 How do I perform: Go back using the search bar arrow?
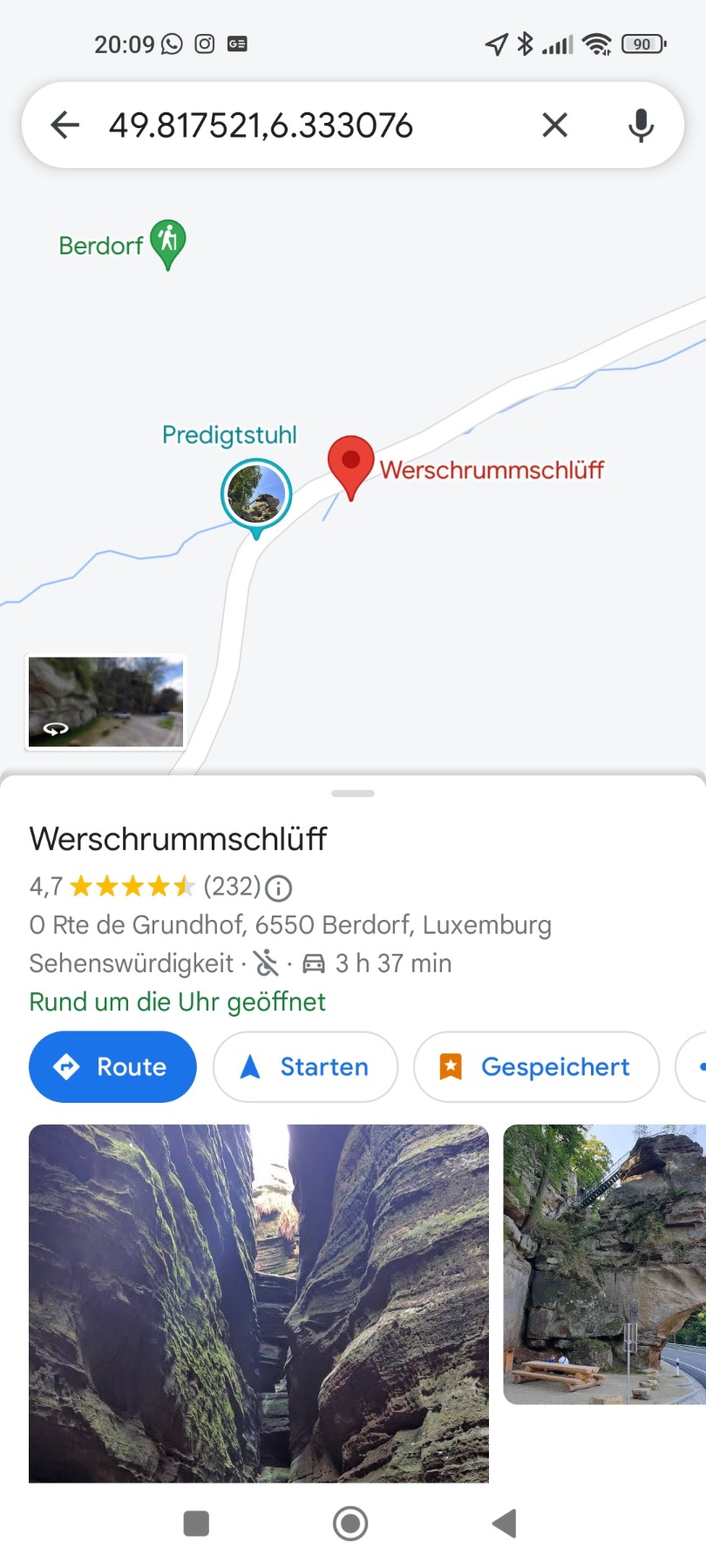[x=65, y=125]
